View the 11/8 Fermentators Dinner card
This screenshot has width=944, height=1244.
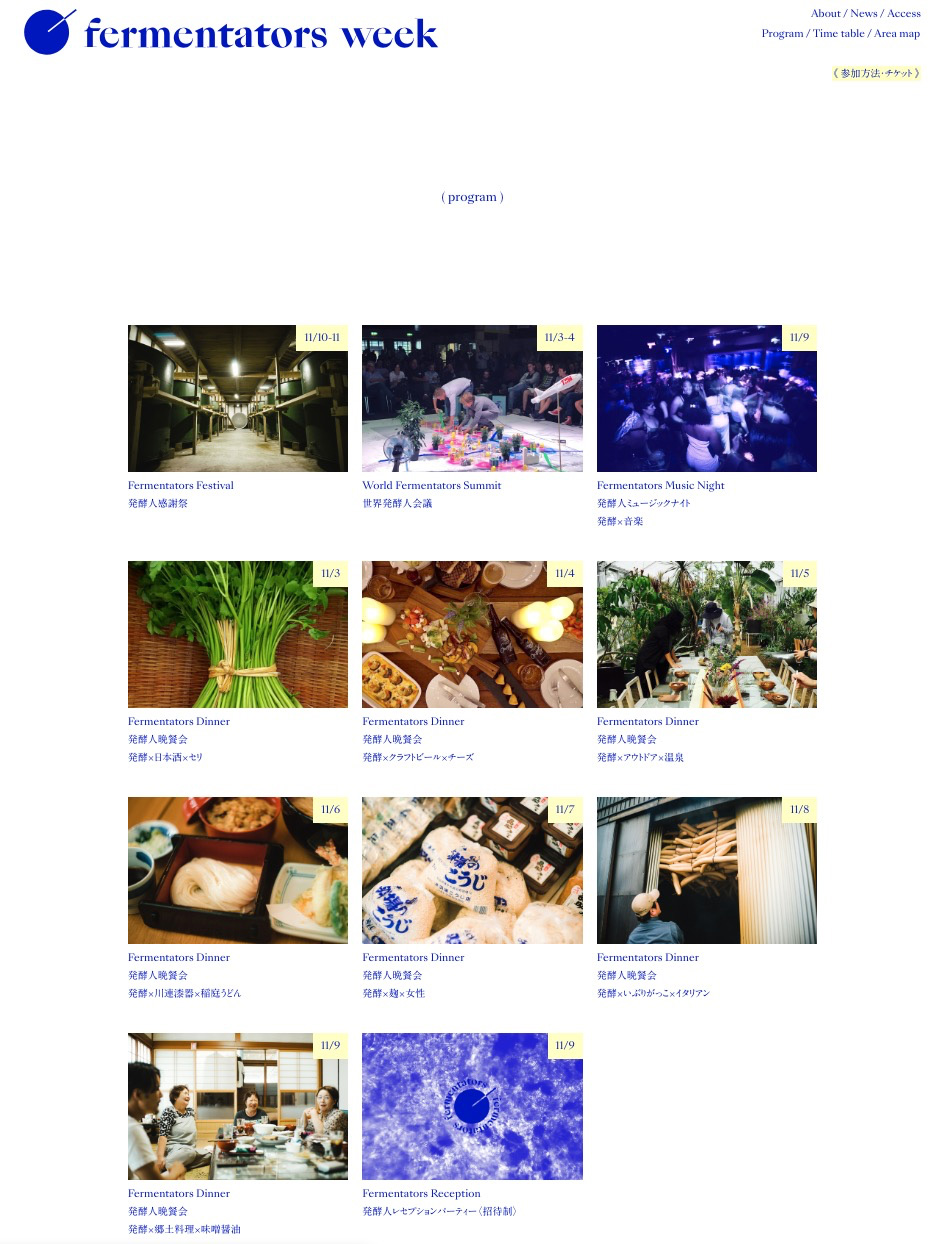(707, 871)
